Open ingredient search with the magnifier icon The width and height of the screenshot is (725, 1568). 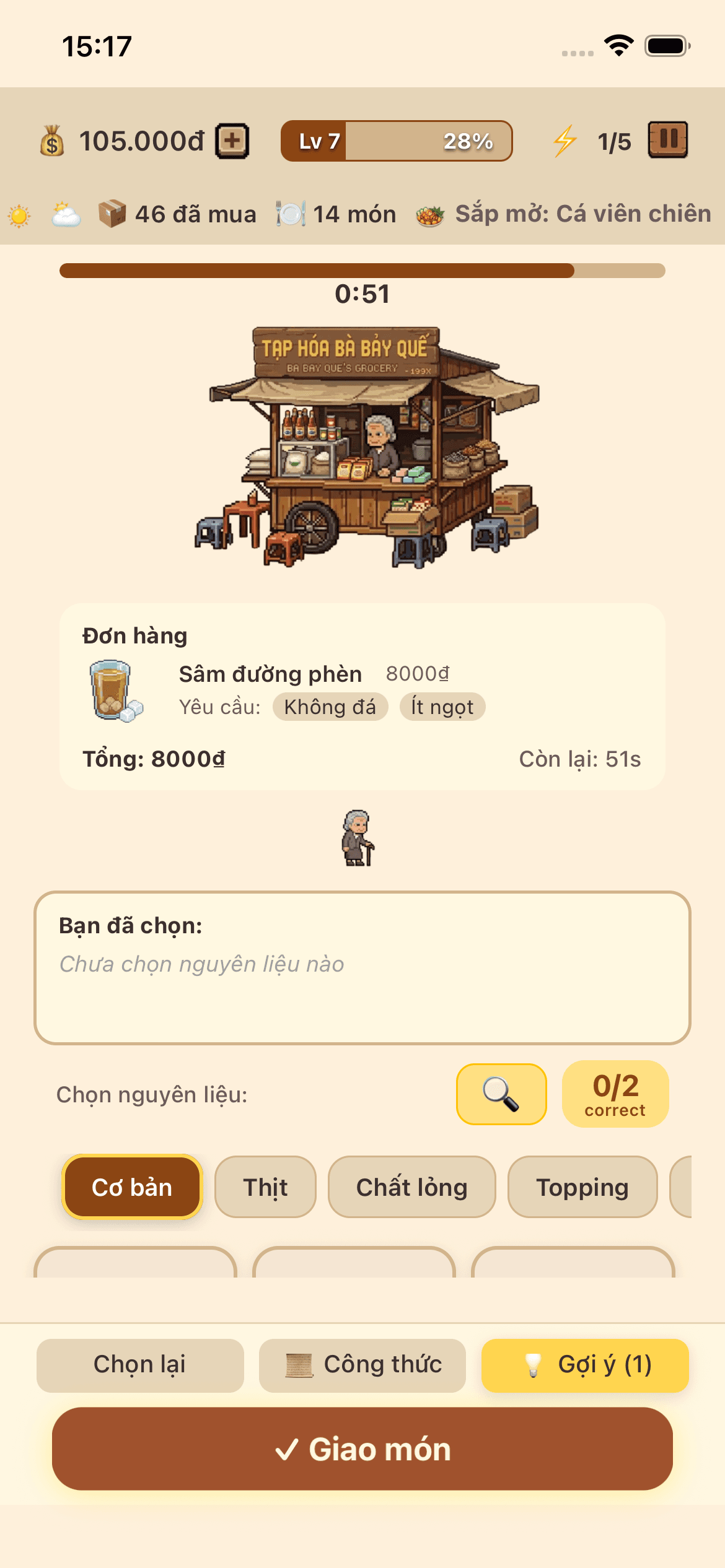[x=501, y=1094]
